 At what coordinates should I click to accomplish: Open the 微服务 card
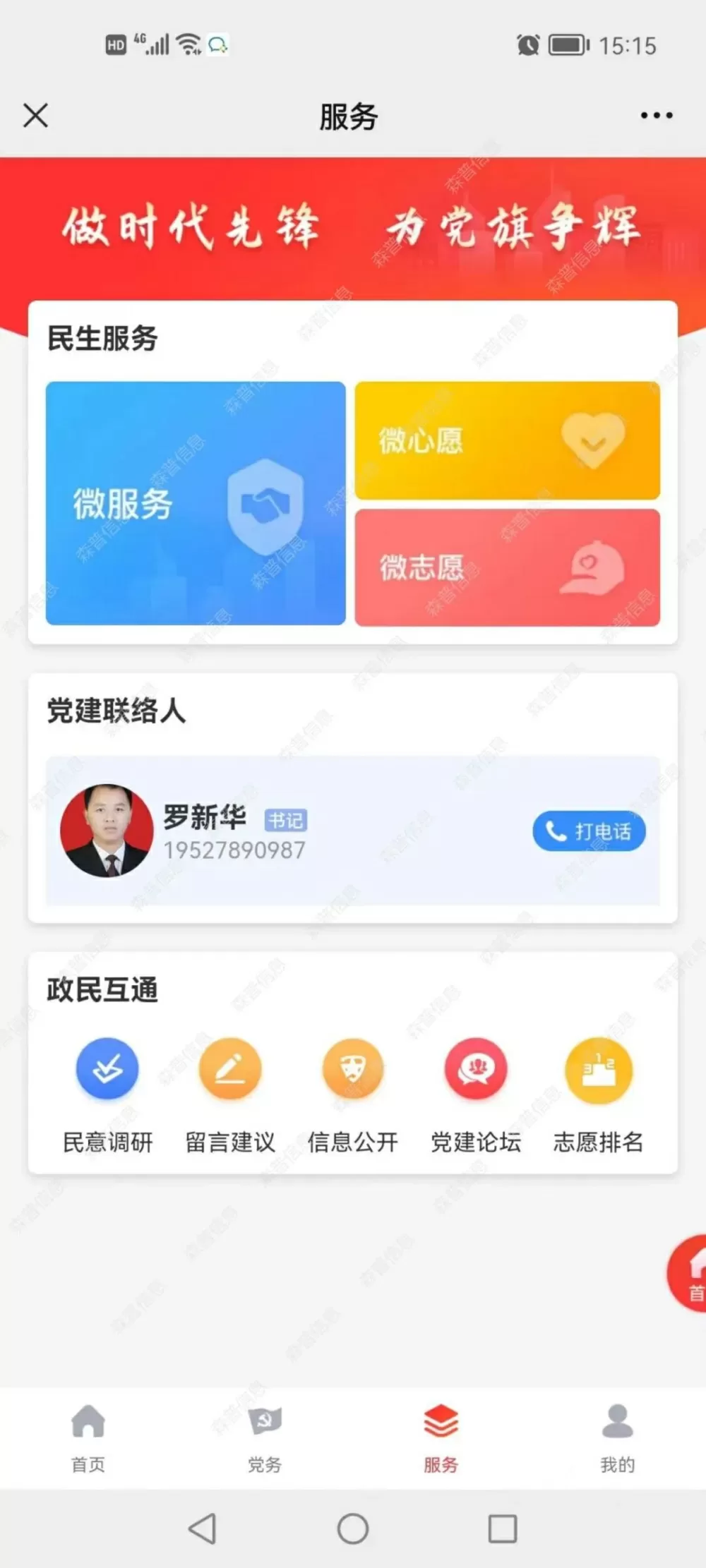196,503
